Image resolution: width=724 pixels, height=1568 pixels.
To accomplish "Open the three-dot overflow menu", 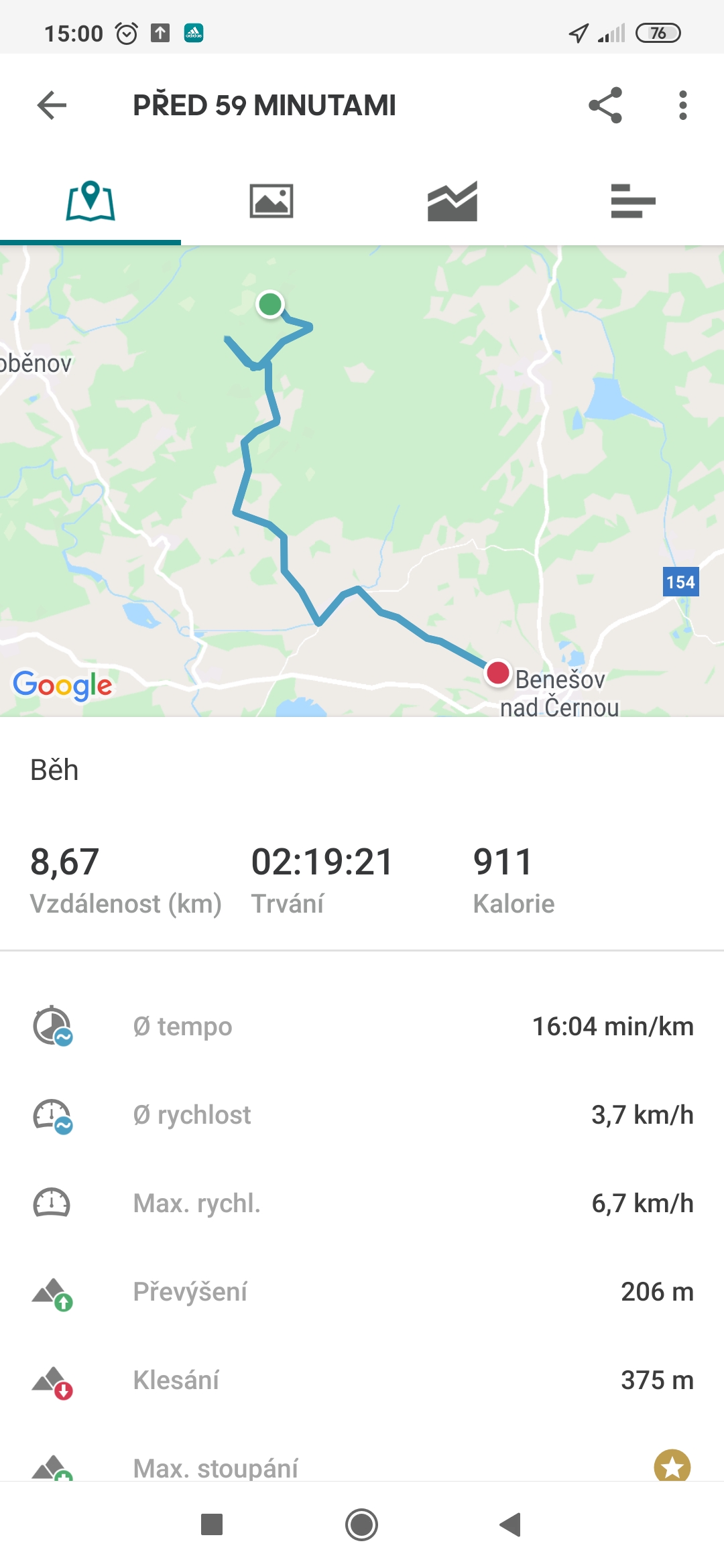I will 682,105.
